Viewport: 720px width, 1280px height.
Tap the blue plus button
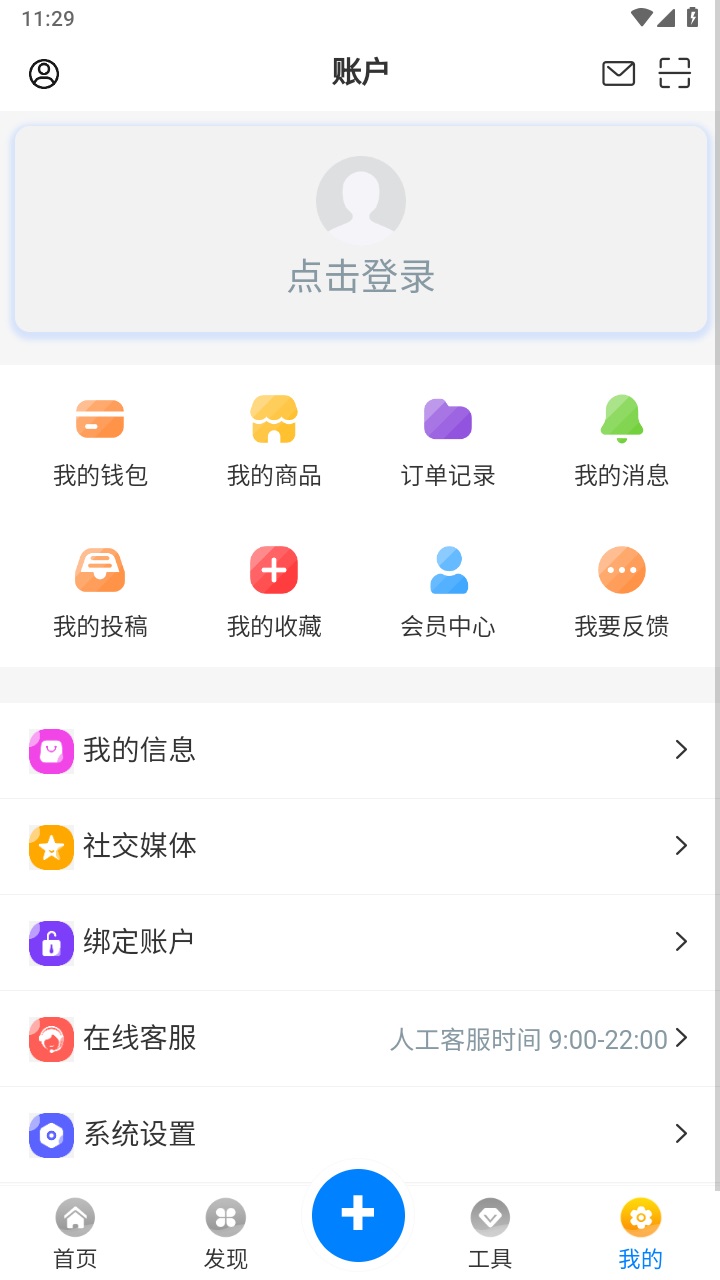[358, 1214]
